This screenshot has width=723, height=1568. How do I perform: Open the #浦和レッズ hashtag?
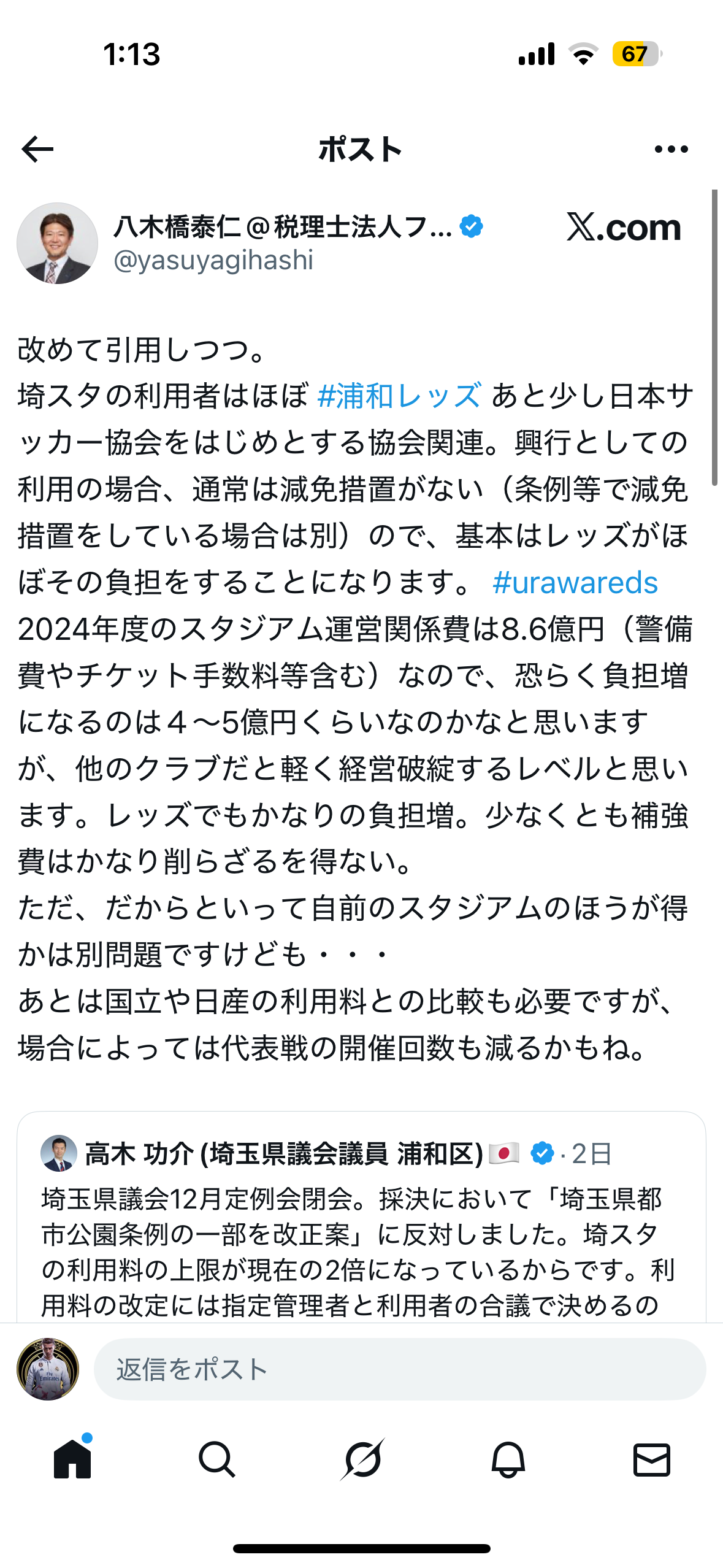399,396
